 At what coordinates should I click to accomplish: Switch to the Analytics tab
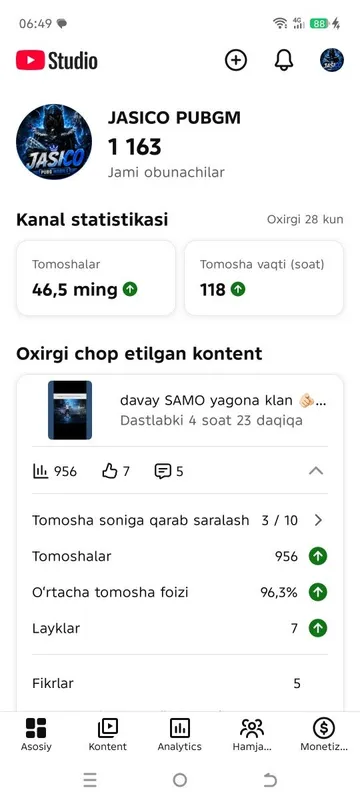(x=179, y=735)
